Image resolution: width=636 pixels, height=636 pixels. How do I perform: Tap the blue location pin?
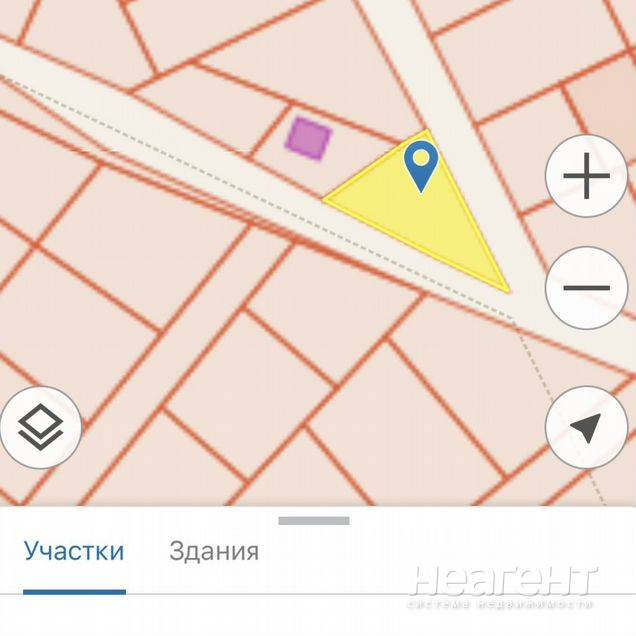(x=421, y=164)
